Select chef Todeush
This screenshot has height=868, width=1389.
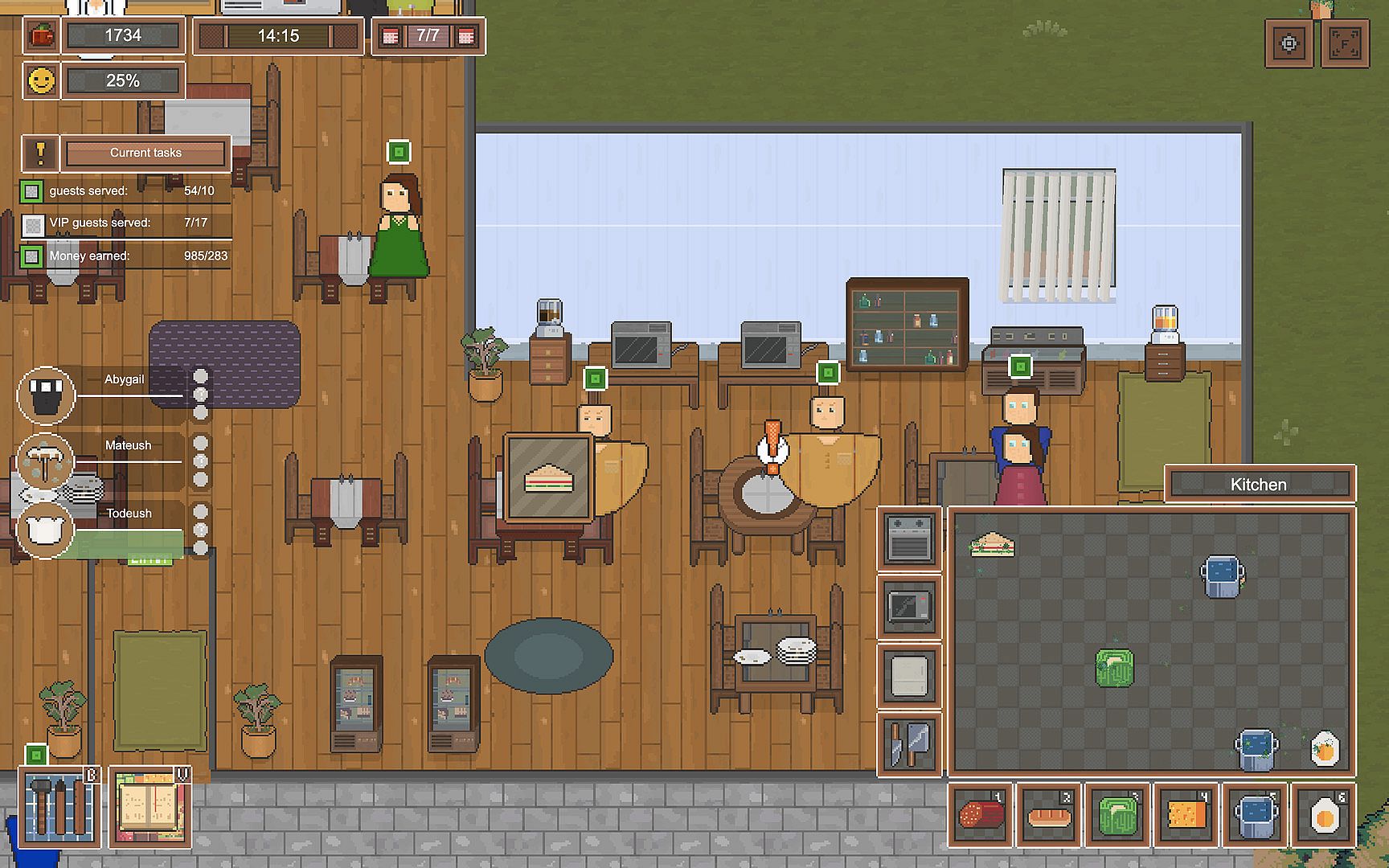click(47, 530)
